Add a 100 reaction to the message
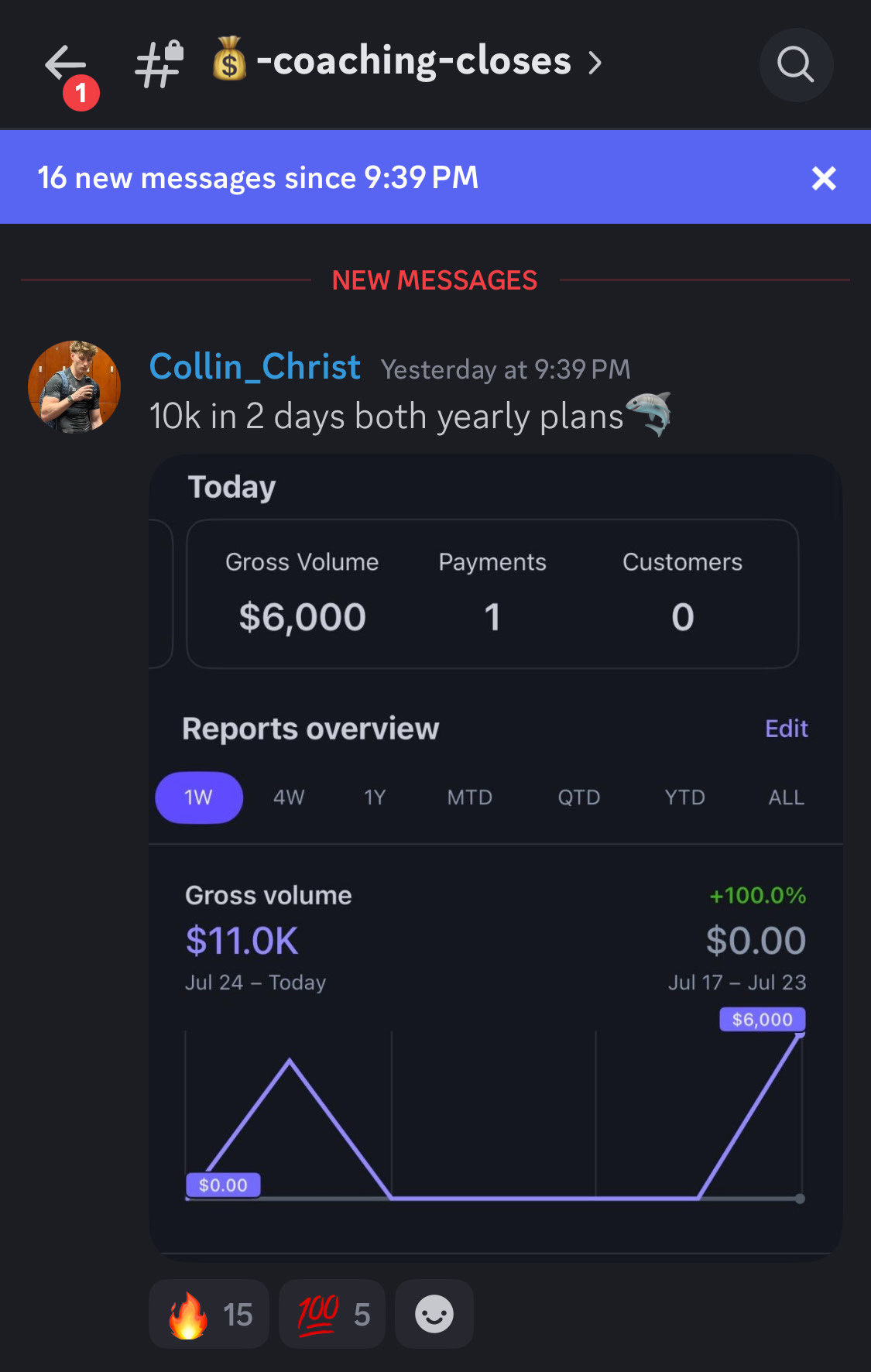Image resolution: width=871 pixels, height=1372 pixels. 332,1314
